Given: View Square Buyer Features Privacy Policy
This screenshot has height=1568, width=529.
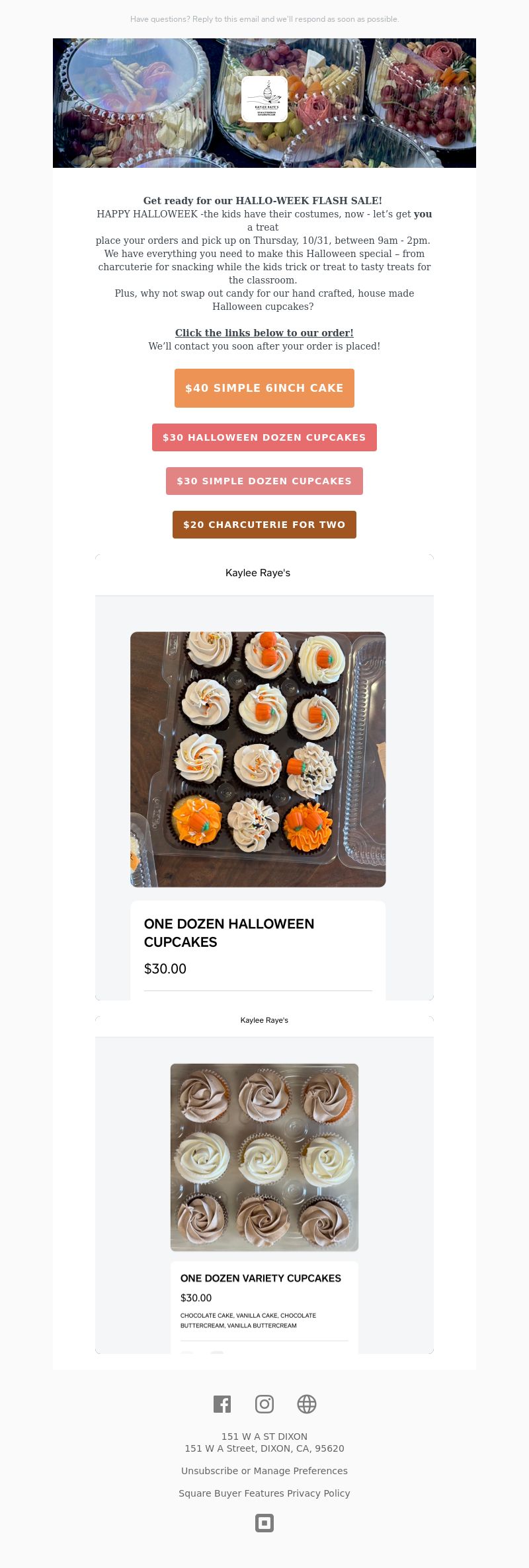Looking at the screenshot, I should 264,1493.
